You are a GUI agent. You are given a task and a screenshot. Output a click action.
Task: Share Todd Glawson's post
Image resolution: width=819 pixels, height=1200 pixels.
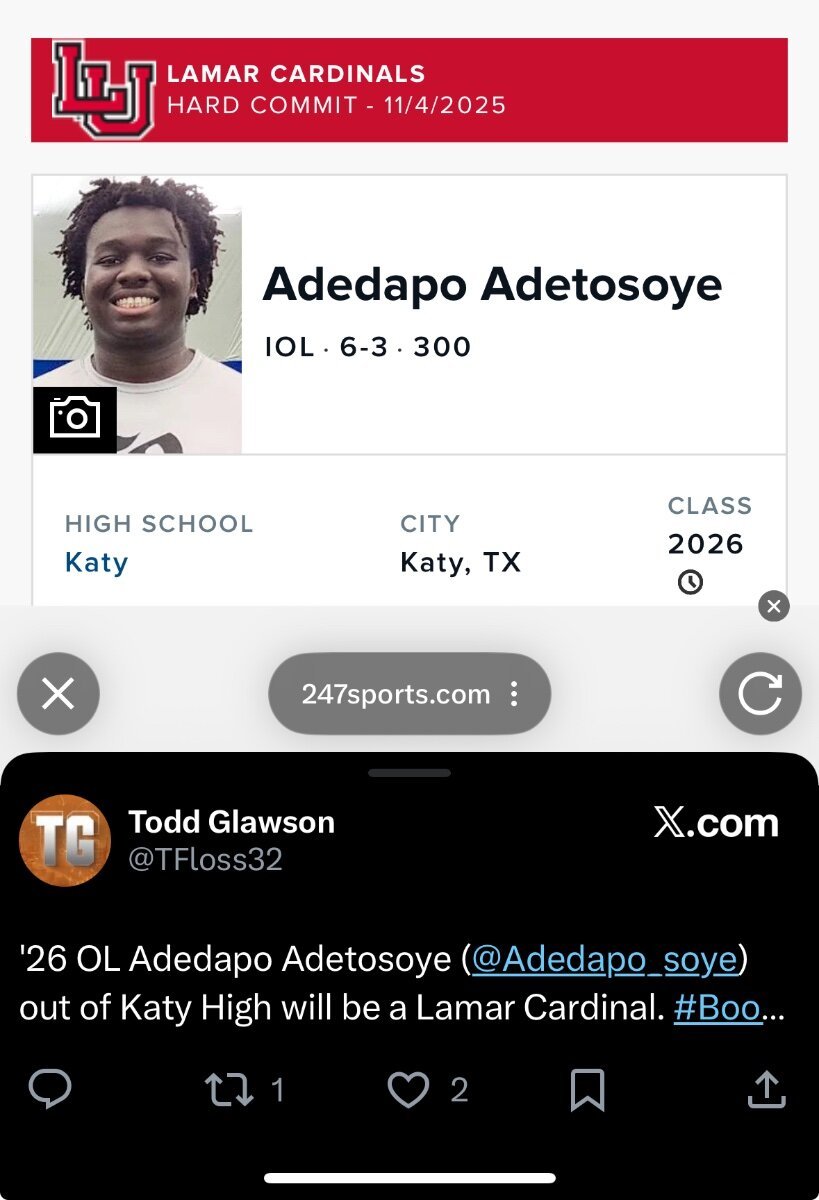[766, 1090]
